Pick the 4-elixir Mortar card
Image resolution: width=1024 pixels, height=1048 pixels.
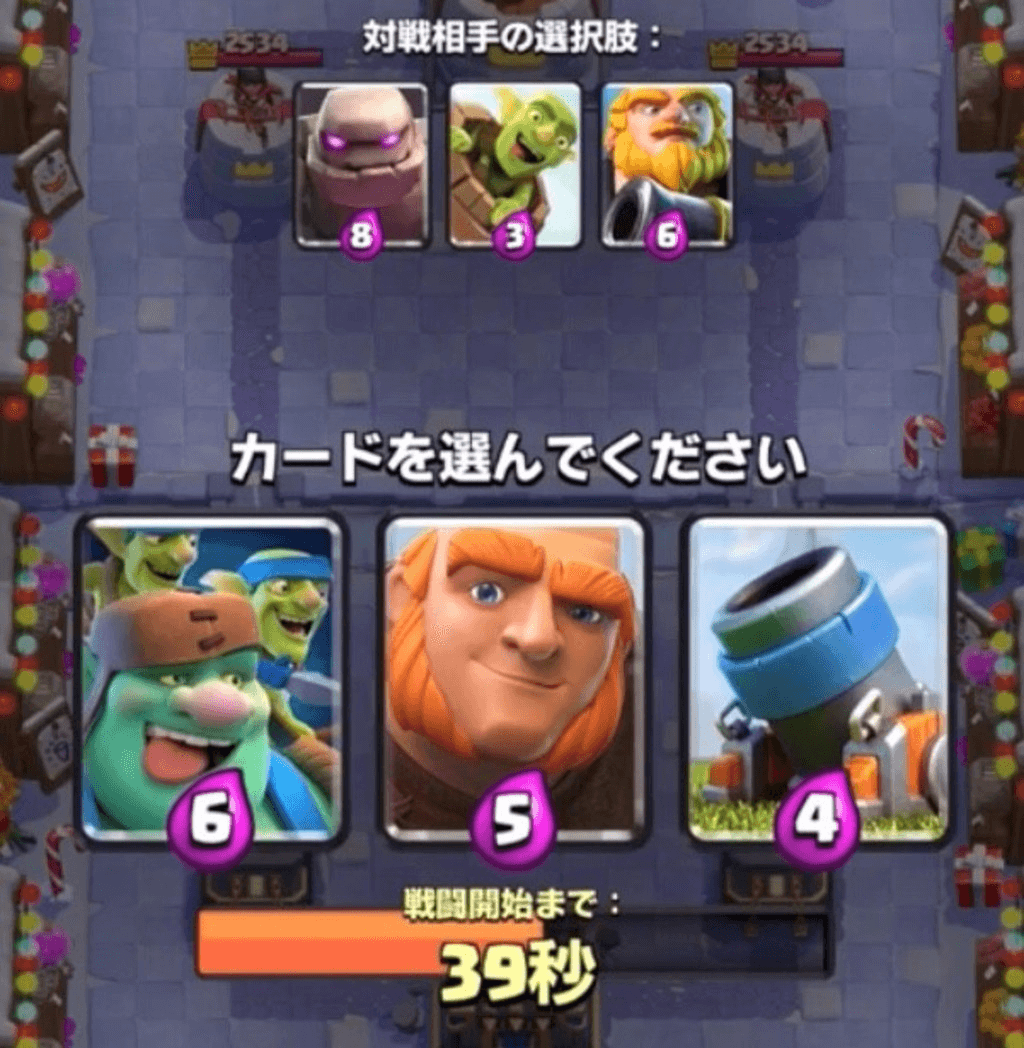pyautogui.click(x=817, y=680)
